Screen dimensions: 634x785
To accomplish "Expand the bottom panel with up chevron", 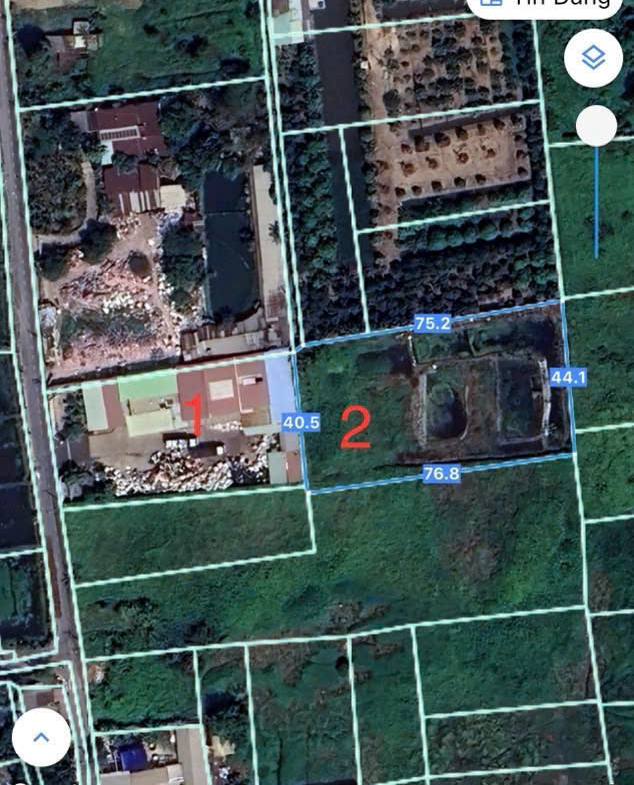I will [x=41, y=738].
